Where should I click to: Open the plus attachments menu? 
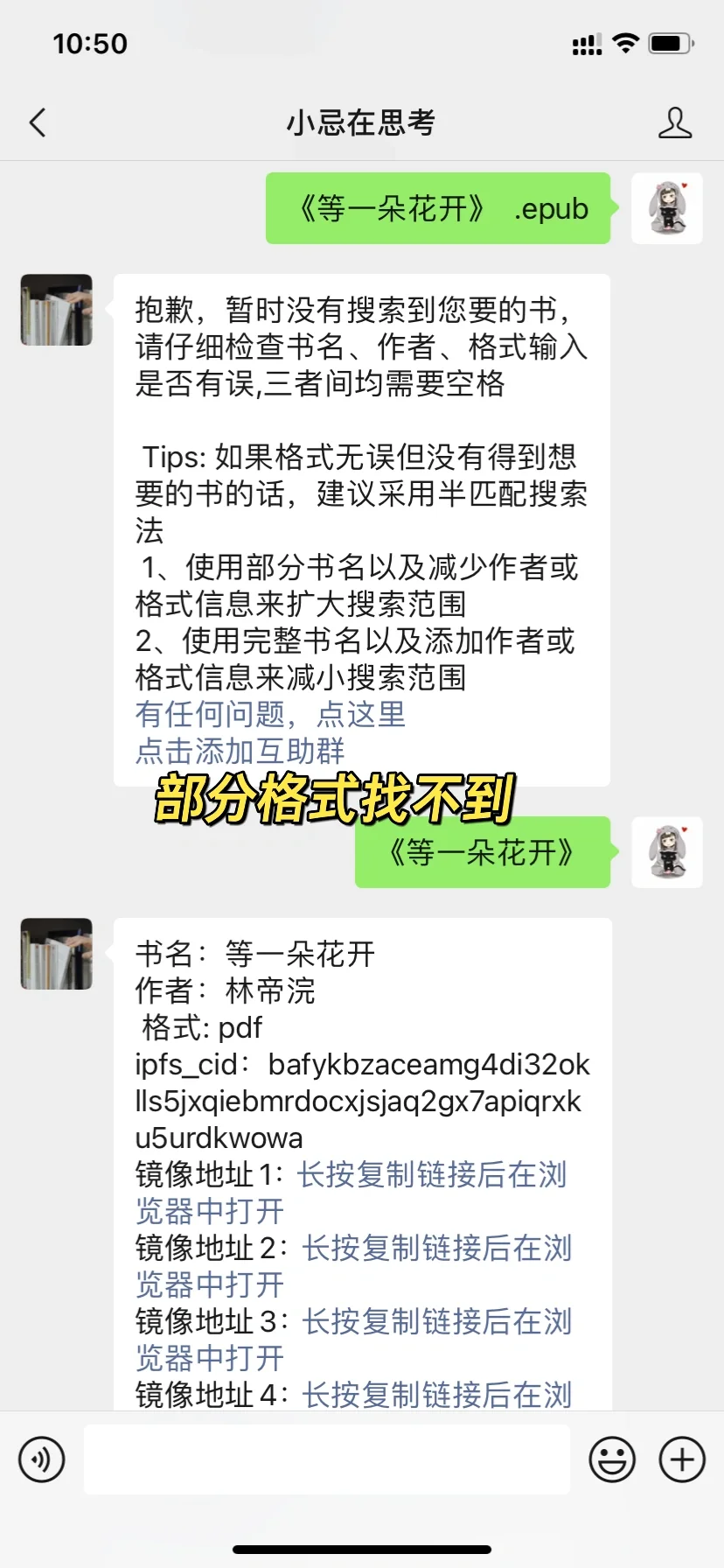point(682,1459)
